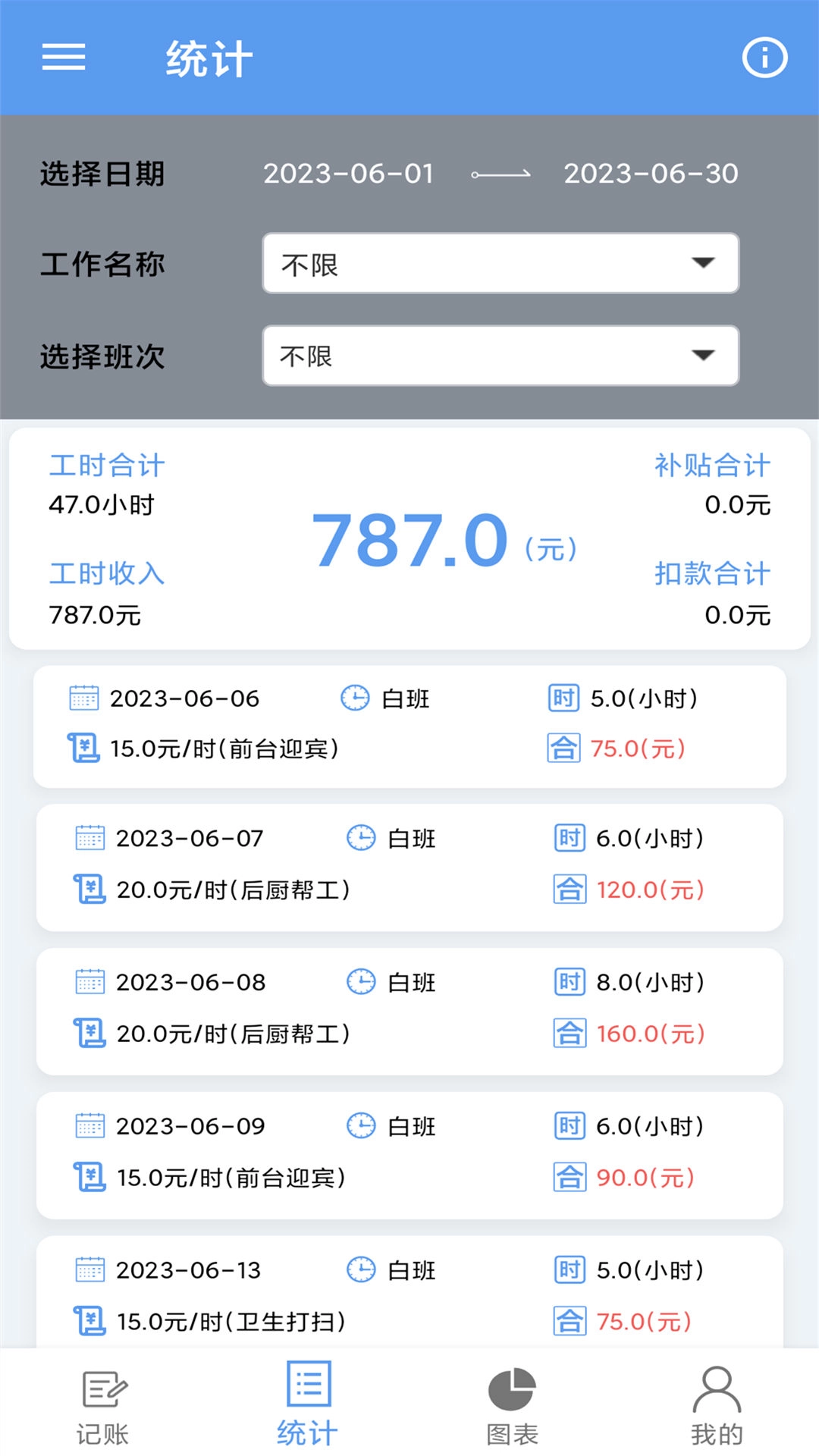Expand the 选择班次 shift dropdown

(500, 356)
